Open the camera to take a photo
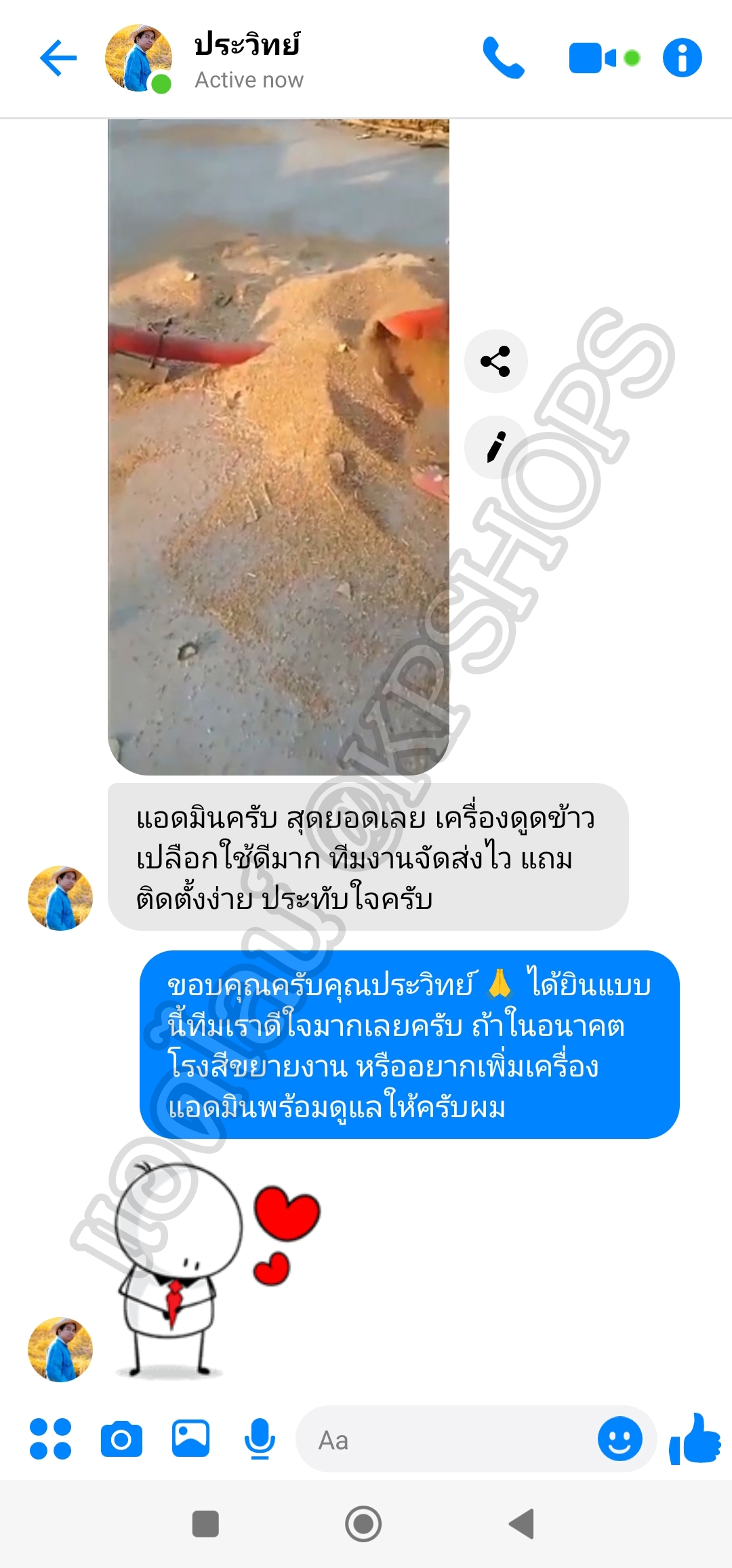This screenshot has width=732, height=1568. [121, 1439]
